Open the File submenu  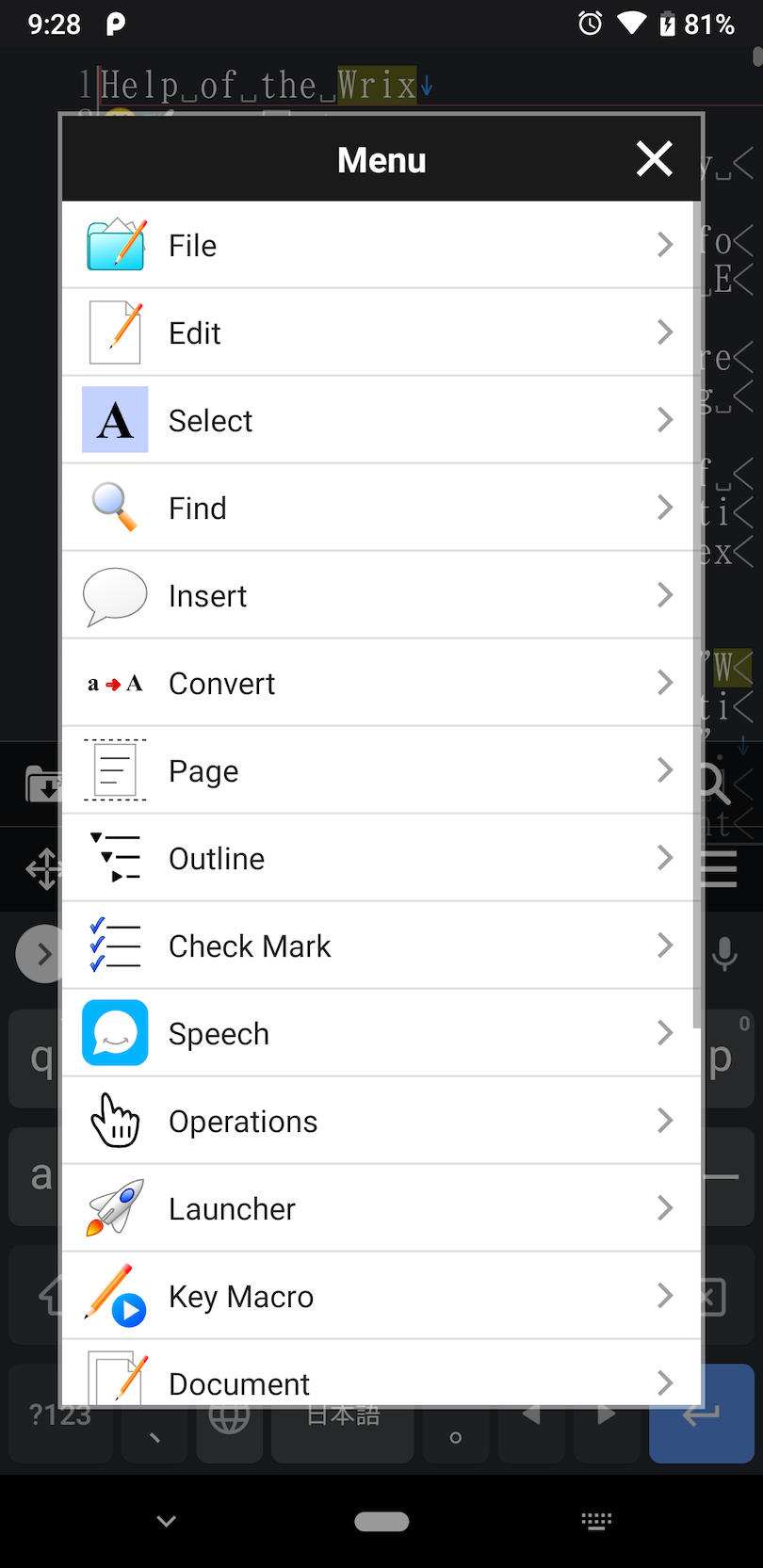point(381,245)
